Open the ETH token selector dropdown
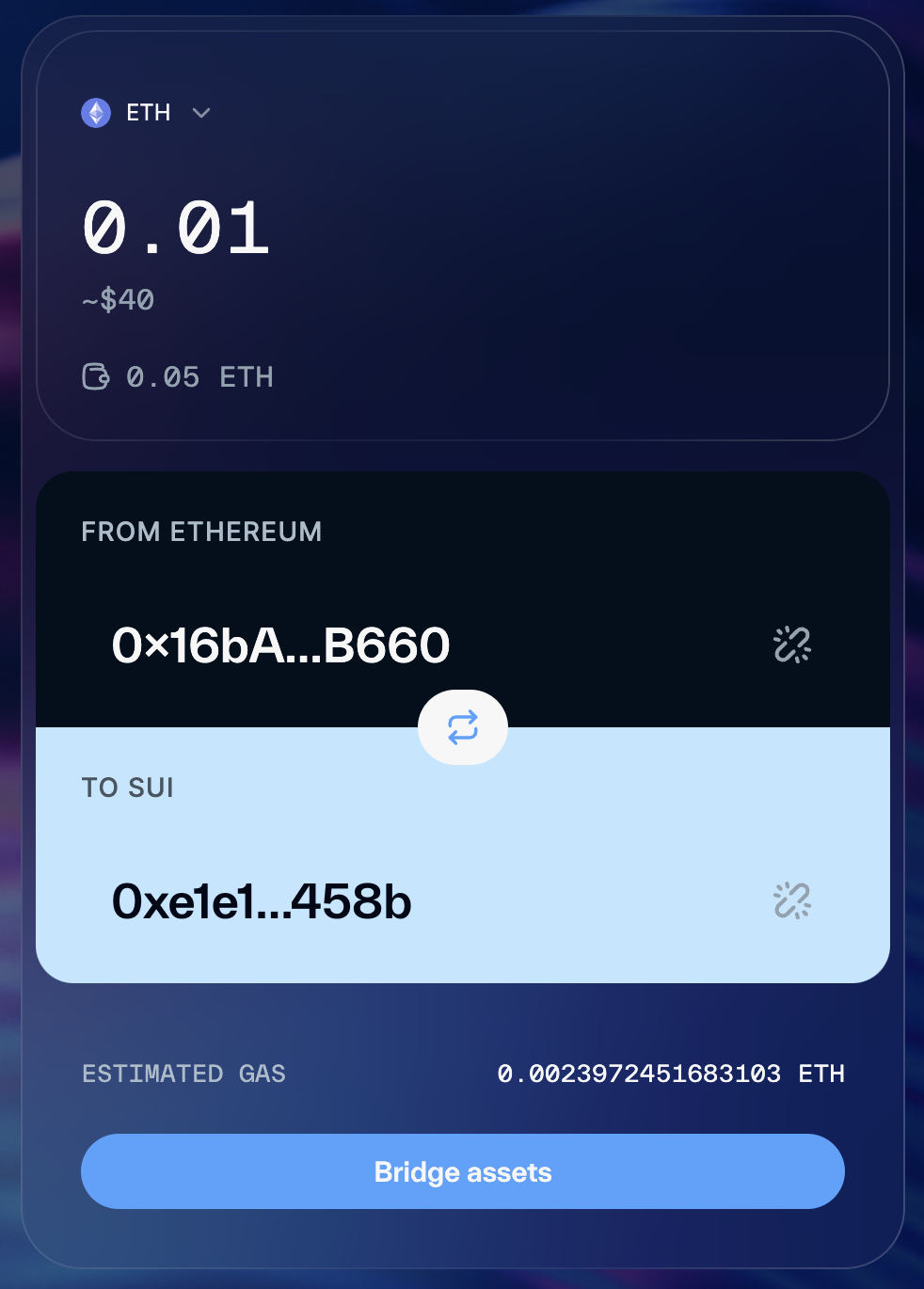The image size is (924, 1289). (x=199, y=113)
